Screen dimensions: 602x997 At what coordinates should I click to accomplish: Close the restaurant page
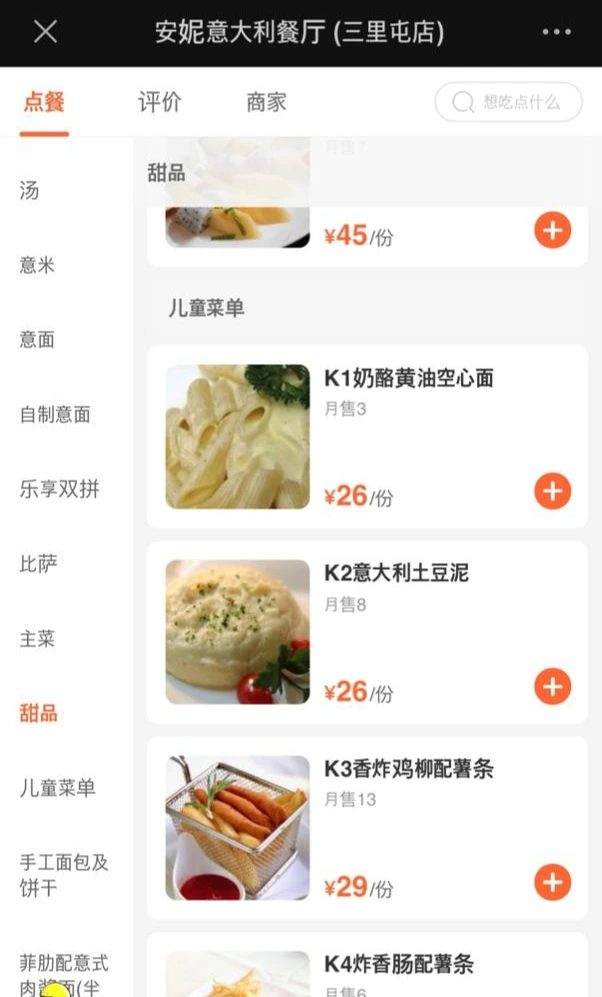[x=45, y=32]
